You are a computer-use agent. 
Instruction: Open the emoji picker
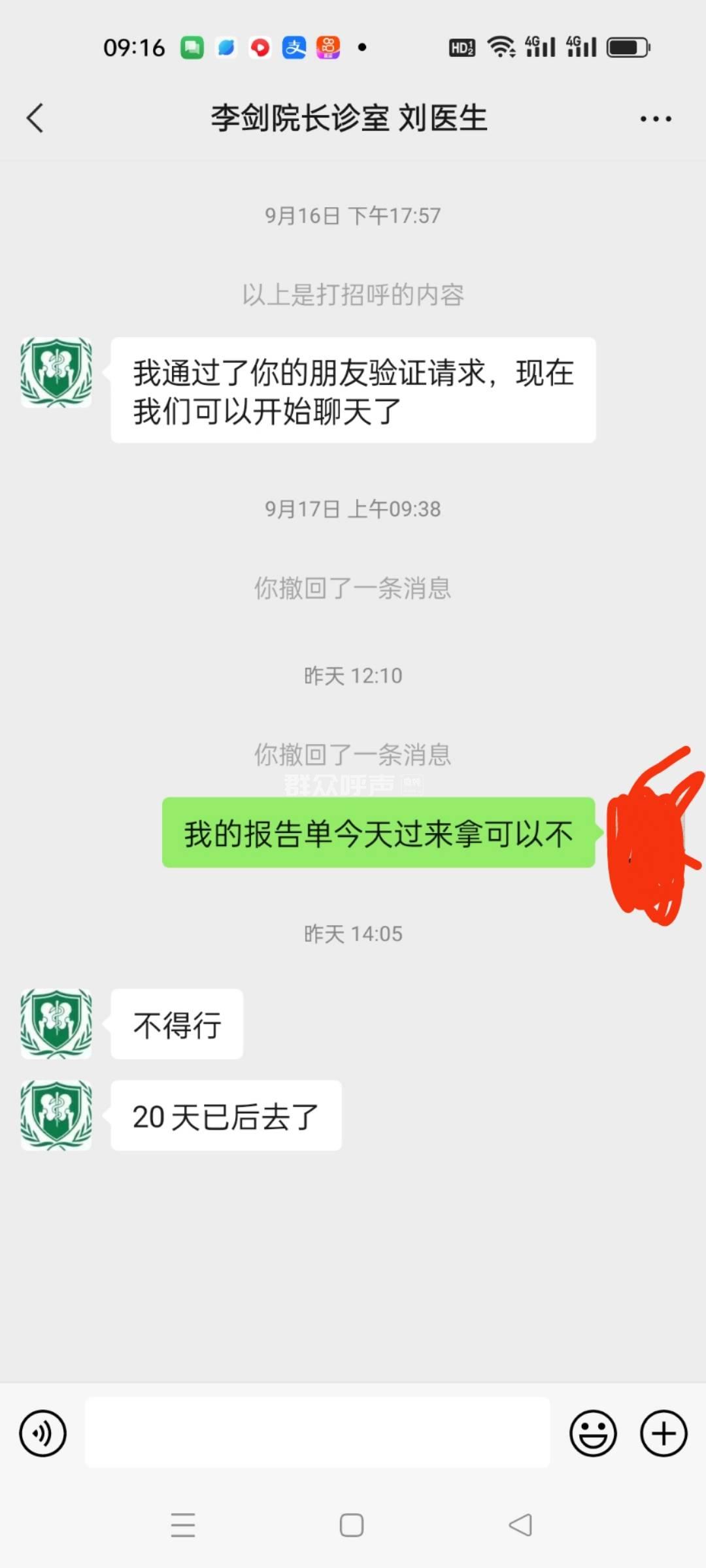click(x=593, y=1433)
